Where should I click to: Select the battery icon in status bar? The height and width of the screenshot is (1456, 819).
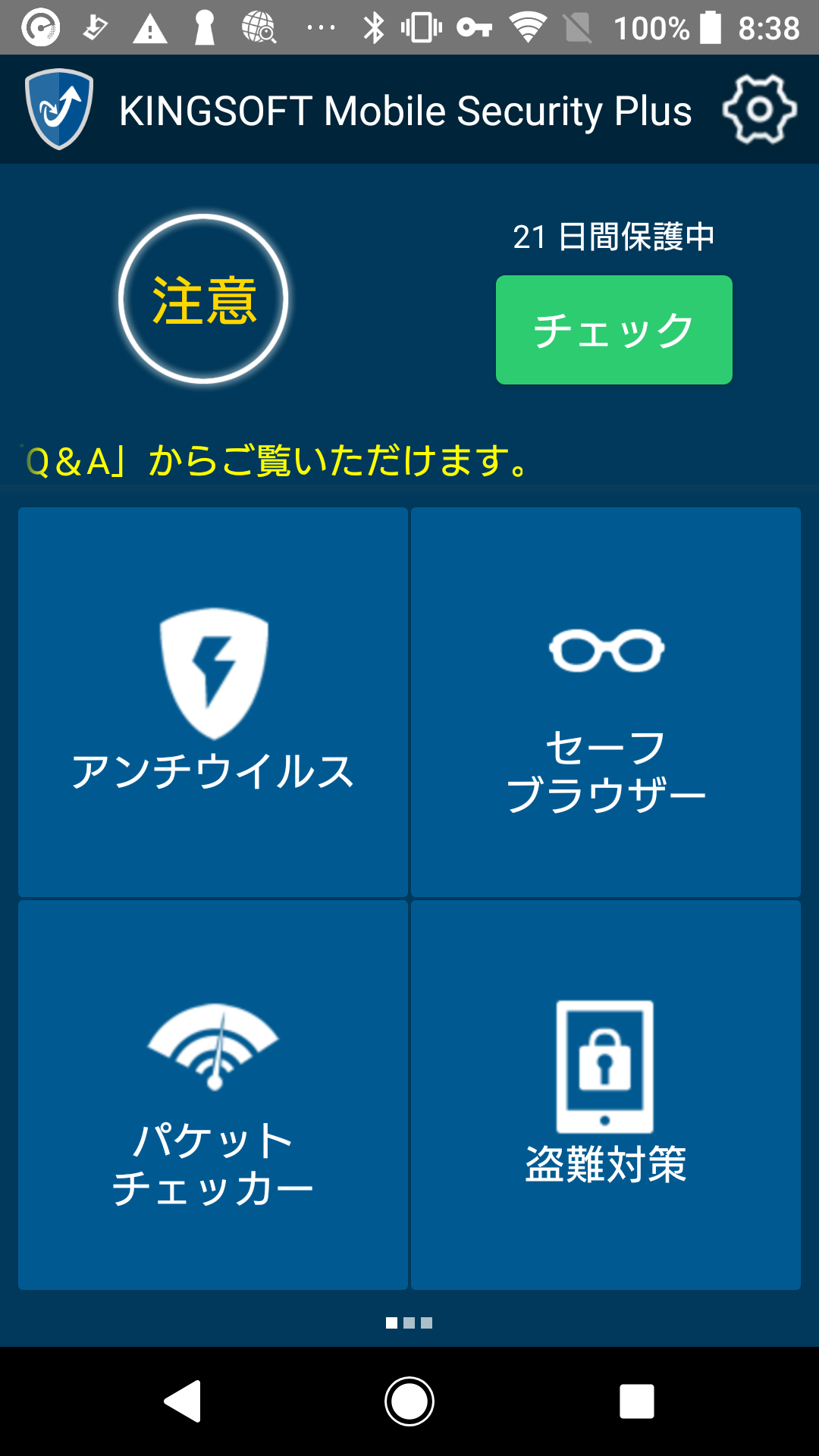coord(711,25)
